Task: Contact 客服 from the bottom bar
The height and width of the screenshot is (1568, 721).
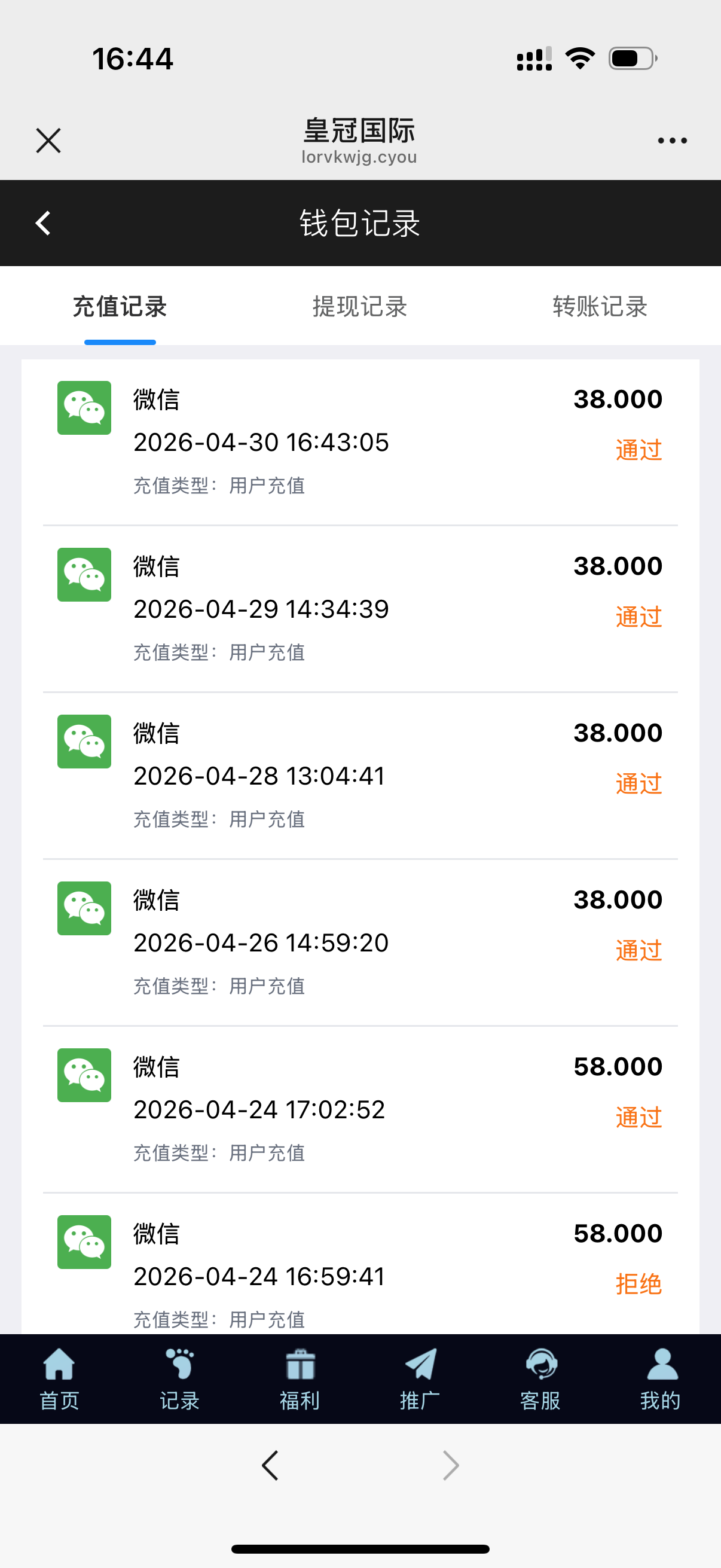Action: click(x=540, y=1378)
